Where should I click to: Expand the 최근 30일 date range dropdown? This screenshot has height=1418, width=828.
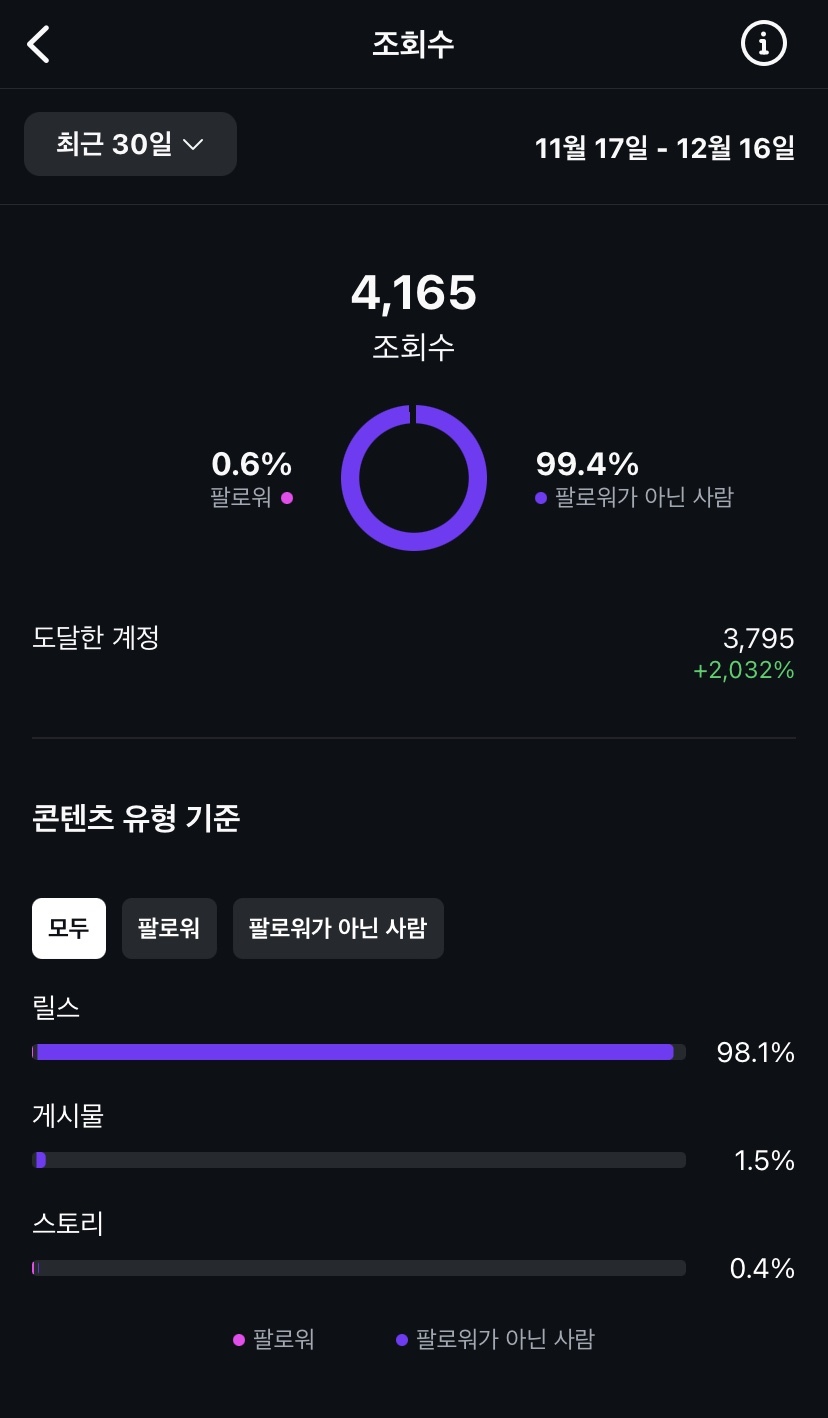tap(130, 144)
